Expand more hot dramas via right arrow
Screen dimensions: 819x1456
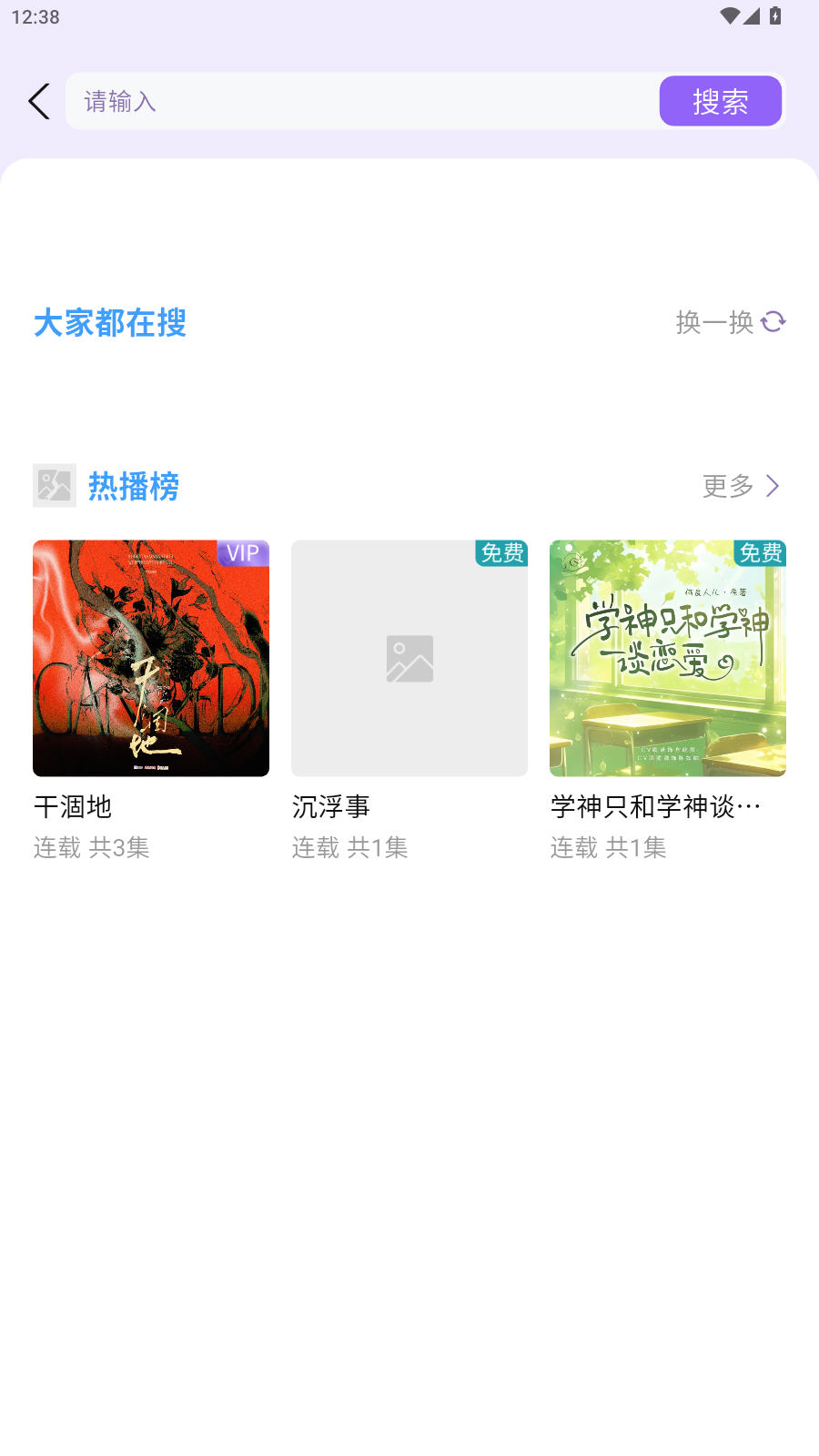pyautogui.click(x=773, y=486)
